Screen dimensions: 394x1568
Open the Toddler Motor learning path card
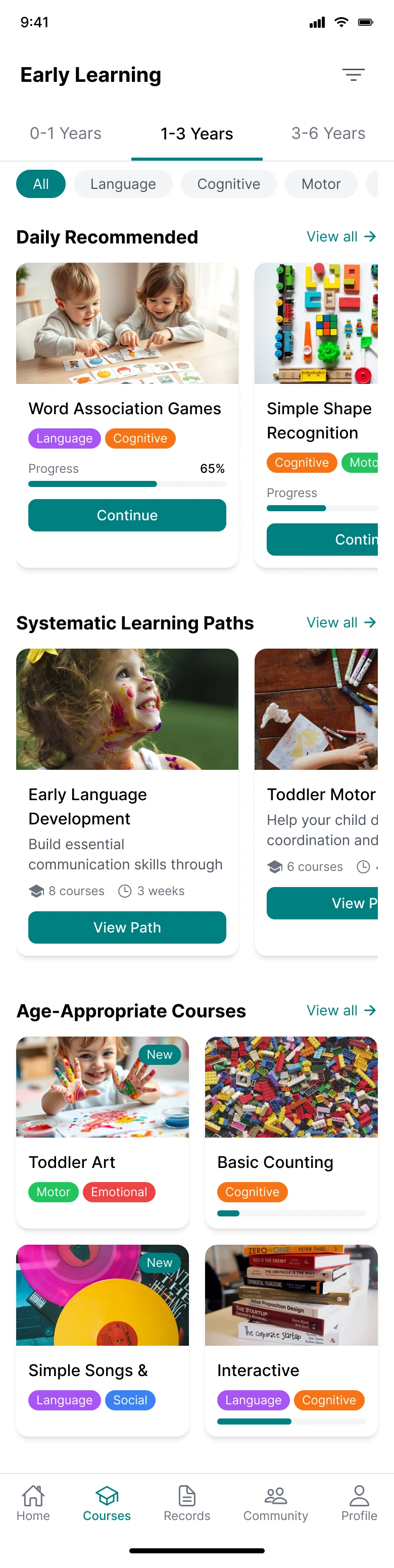[321, 794]
